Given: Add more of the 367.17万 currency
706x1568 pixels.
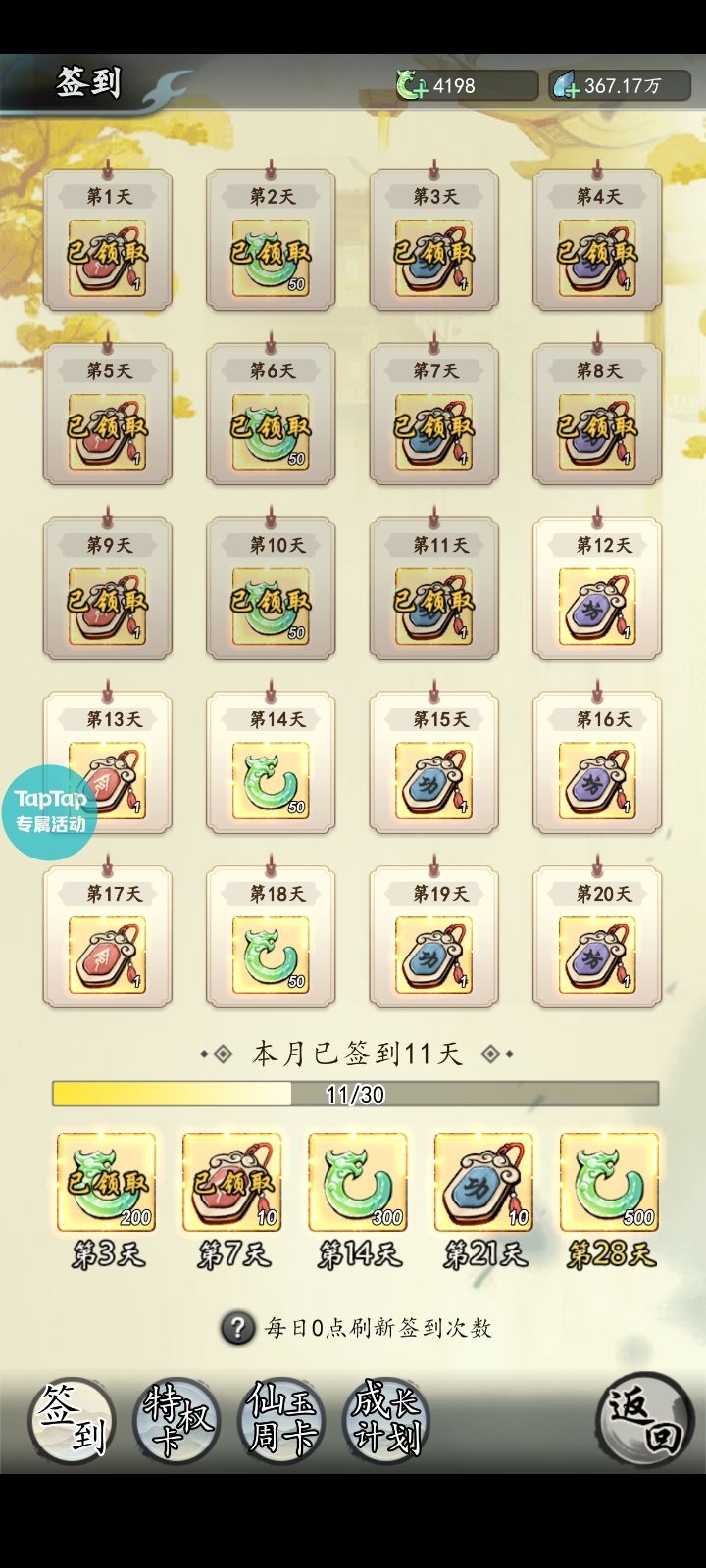Looking at the screenshot, I should click(567, 86).
